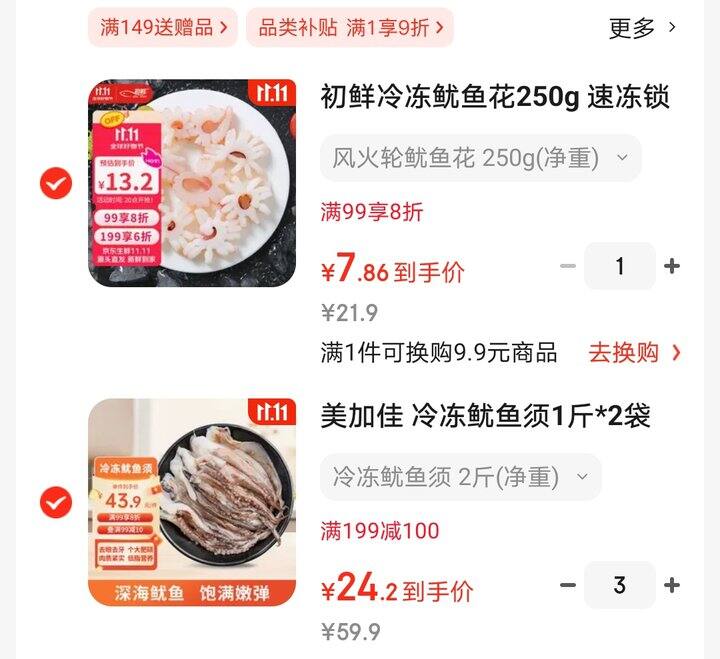Open the 美加佳 冷冻鱿鱼须 product image
This screenshot has height=659, width=720.
[192, 502]
